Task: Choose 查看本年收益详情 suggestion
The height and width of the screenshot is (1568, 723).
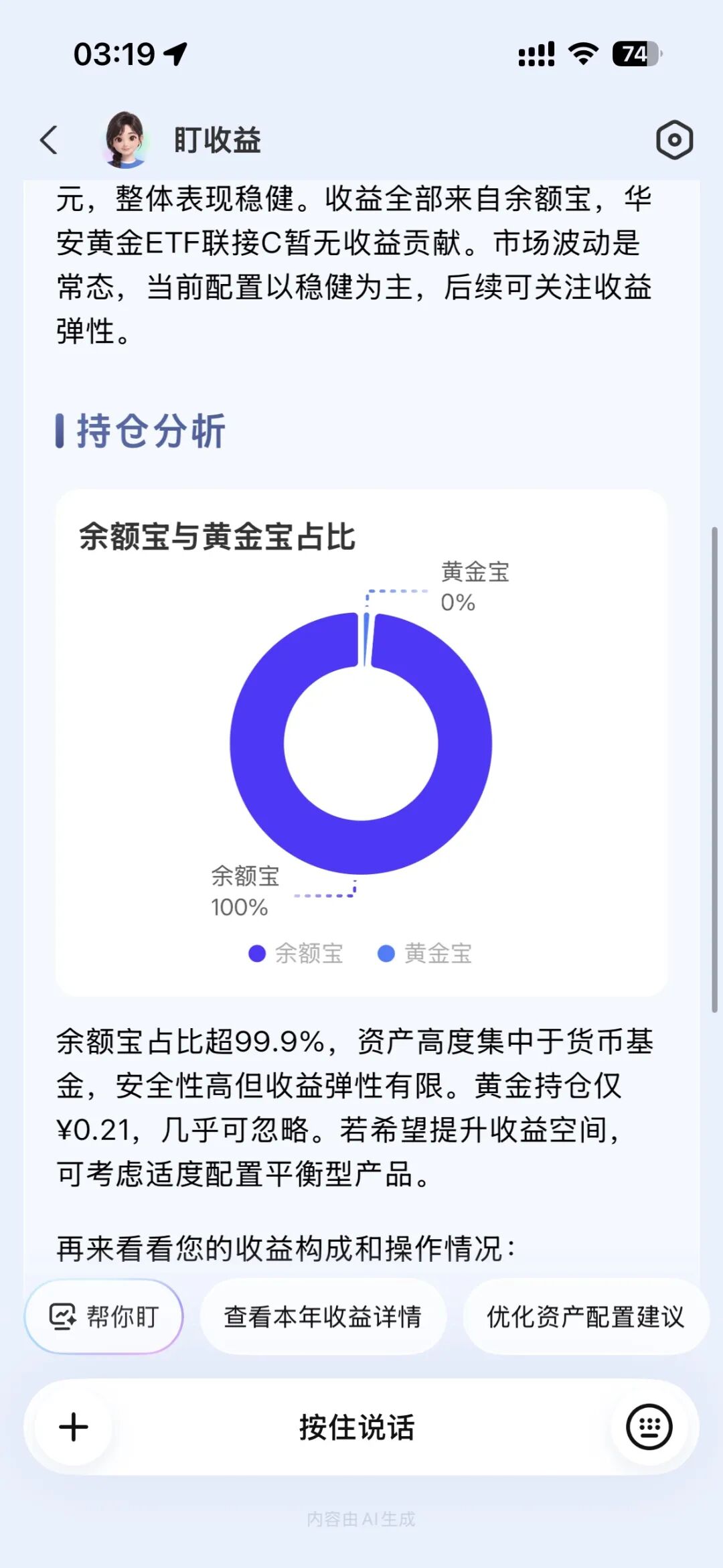Action: point(323,1316)
